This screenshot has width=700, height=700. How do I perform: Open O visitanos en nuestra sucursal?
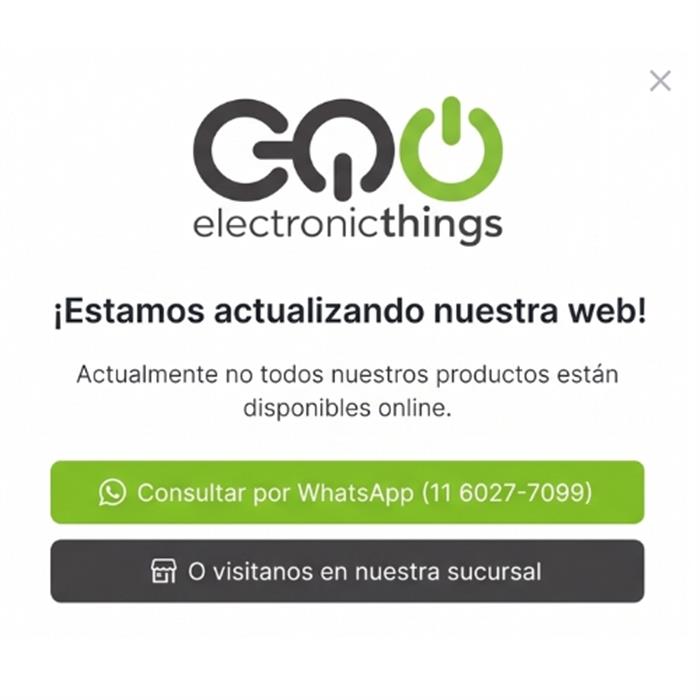click(347, 571)
